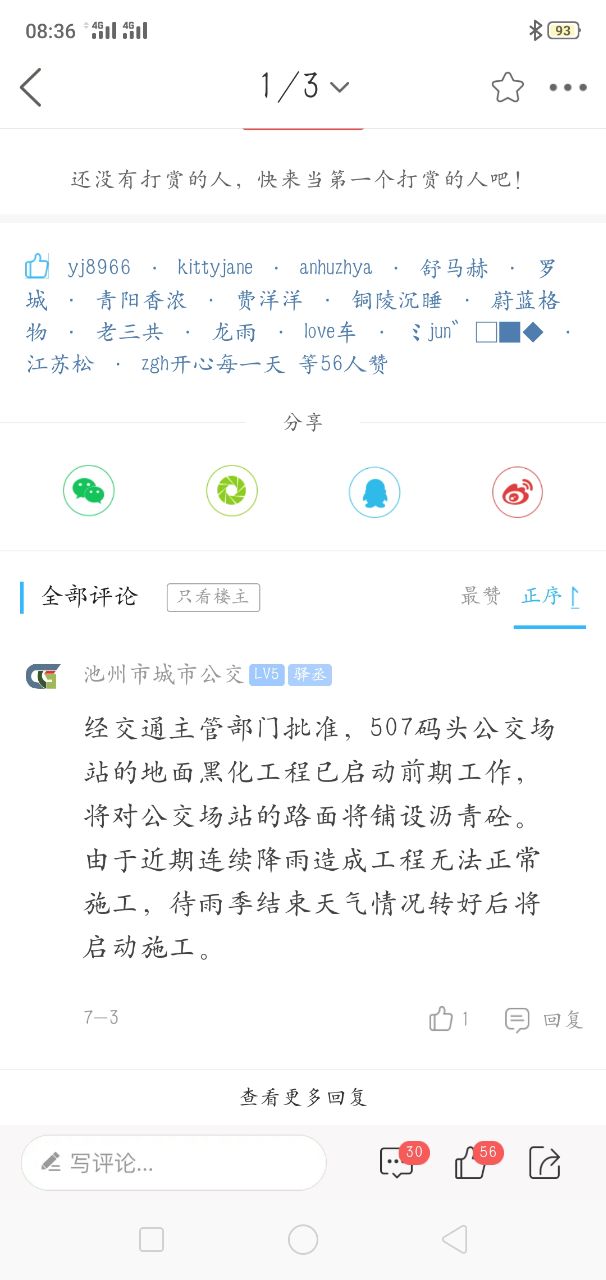This screenshot has height=1280, width=606.
Task: Tap the 写评论 input field
Action: coord(174,1163)
